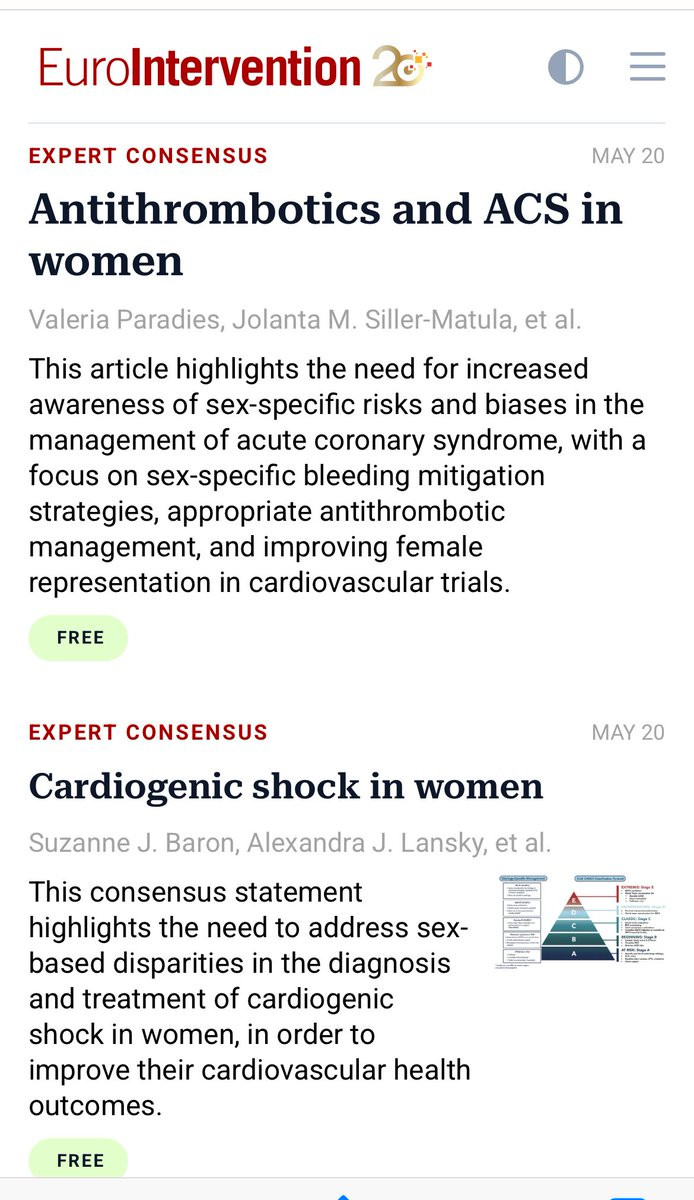The image size is (694, 1200).
Task: Go to the EuroIntervention home logo
Action: [235, 68]
